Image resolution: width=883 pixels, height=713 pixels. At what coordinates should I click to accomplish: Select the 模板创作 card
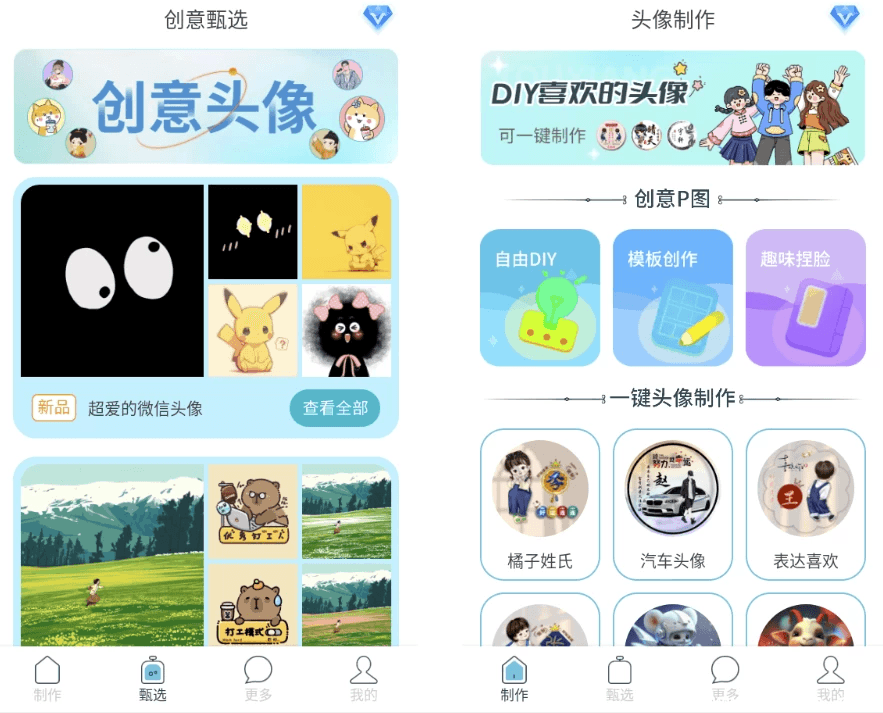(x=673, y=298)
